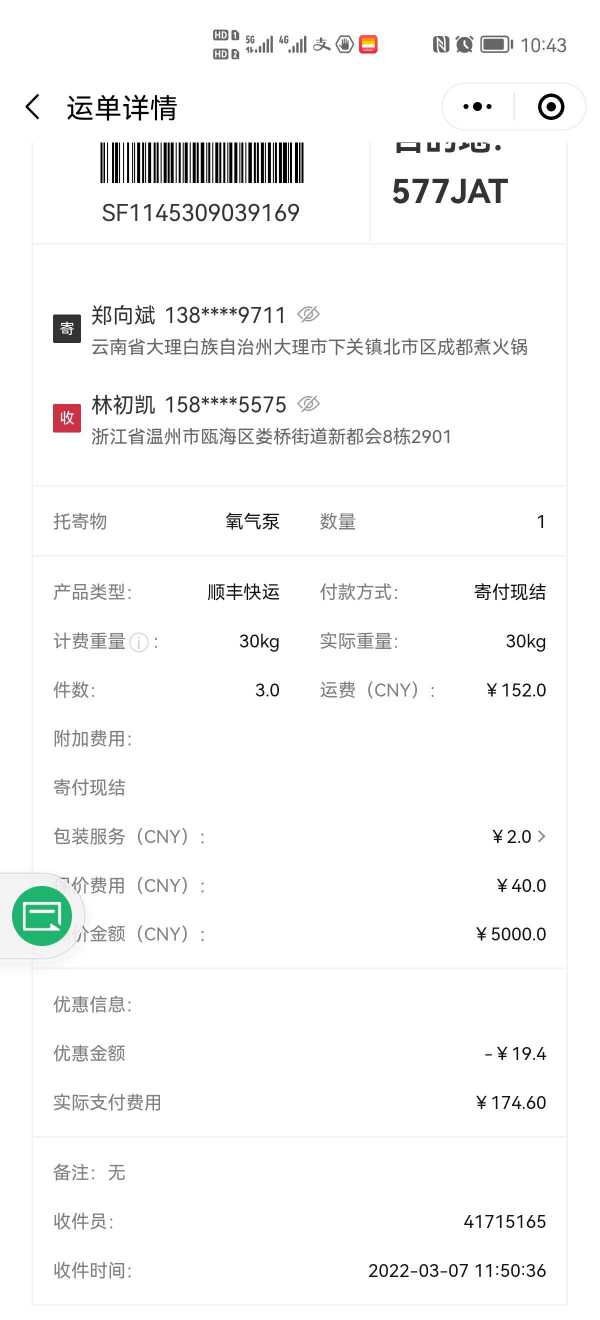Tap the green floating service button
600x1320 pixels.
tap(42, 915)
